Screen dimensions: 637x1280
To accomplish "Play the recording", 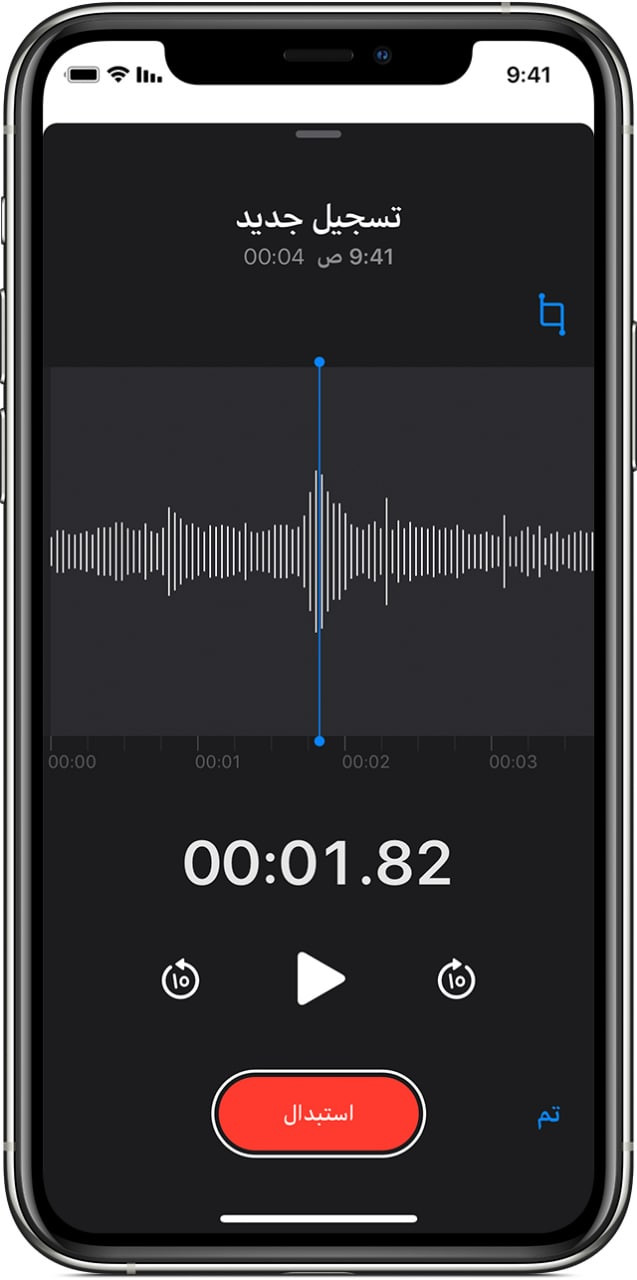I will click(x=320, y=979).
